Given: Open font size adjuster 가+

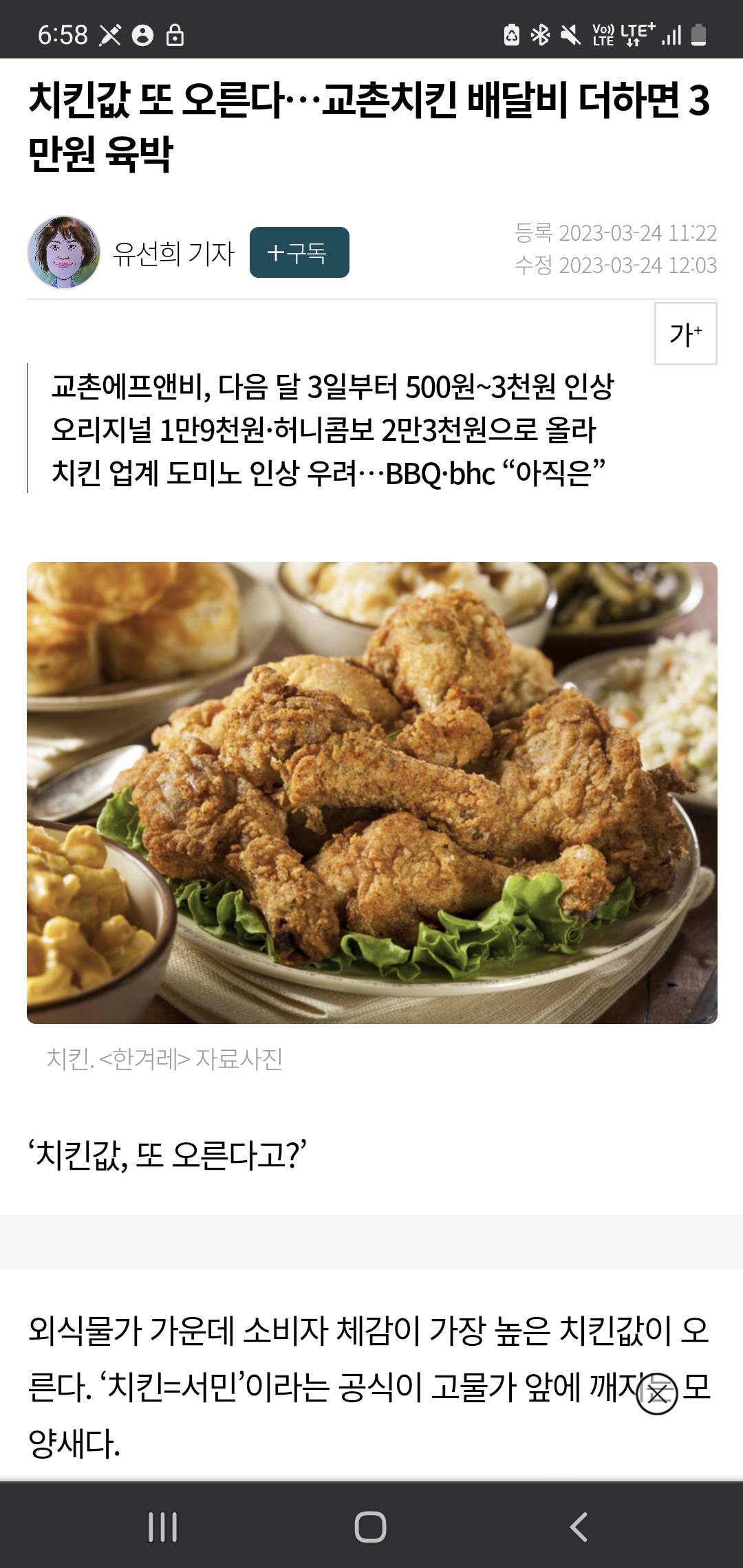Looking at the screenshot, I should [x=685, y=334].
